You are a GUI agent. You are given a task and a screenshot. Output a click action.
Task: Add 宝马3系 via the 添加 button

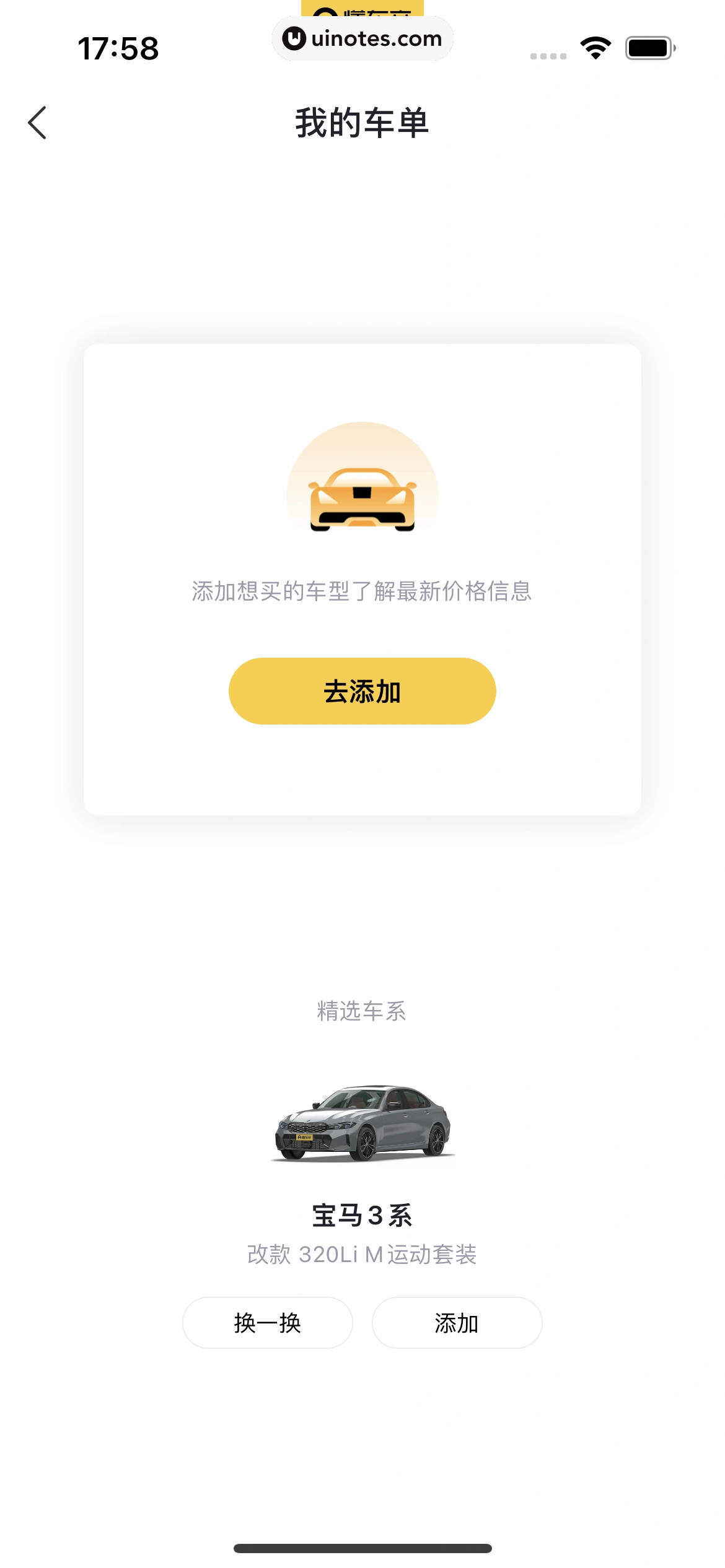pos(457,1323)
